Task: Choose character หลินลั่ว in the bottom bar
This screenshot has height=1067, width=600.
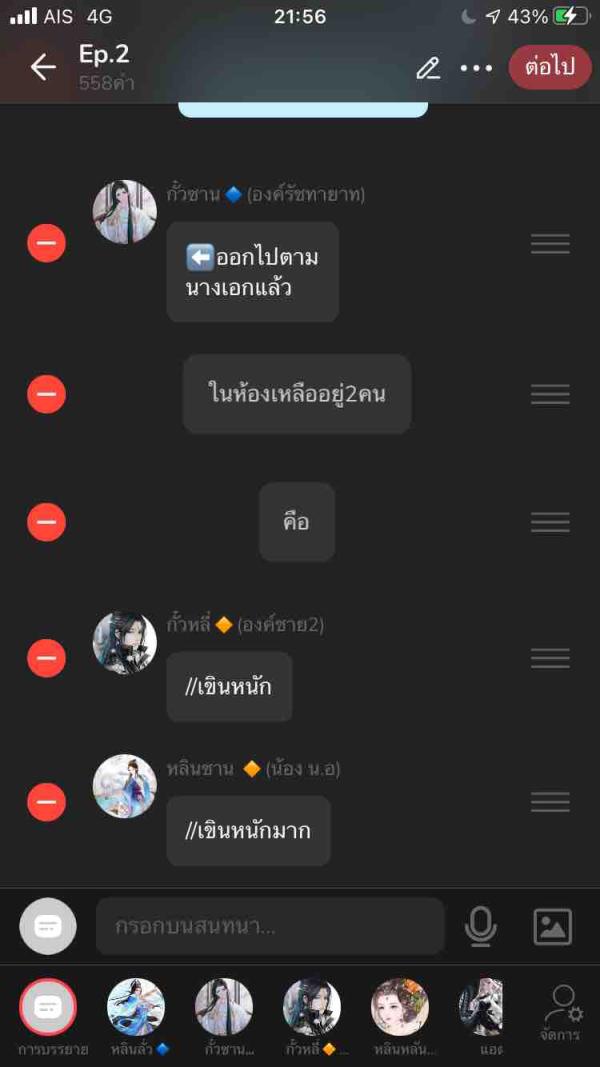Action: coord(136,1008)
